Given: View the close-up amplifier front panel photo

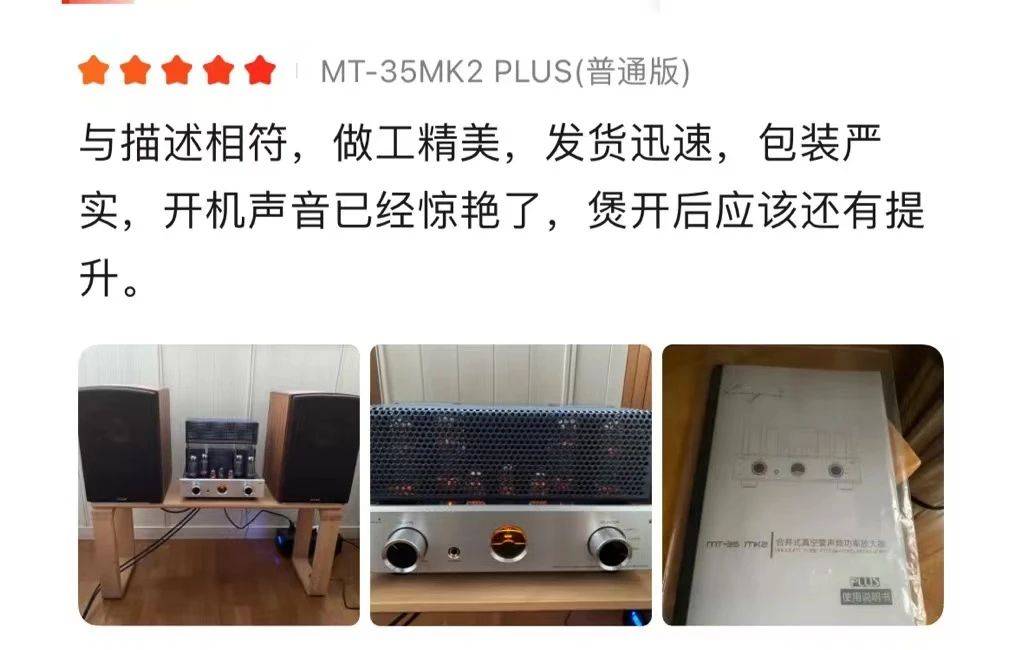Looking at the screenshot, I should pyautogui.click(x=510, y=485).
